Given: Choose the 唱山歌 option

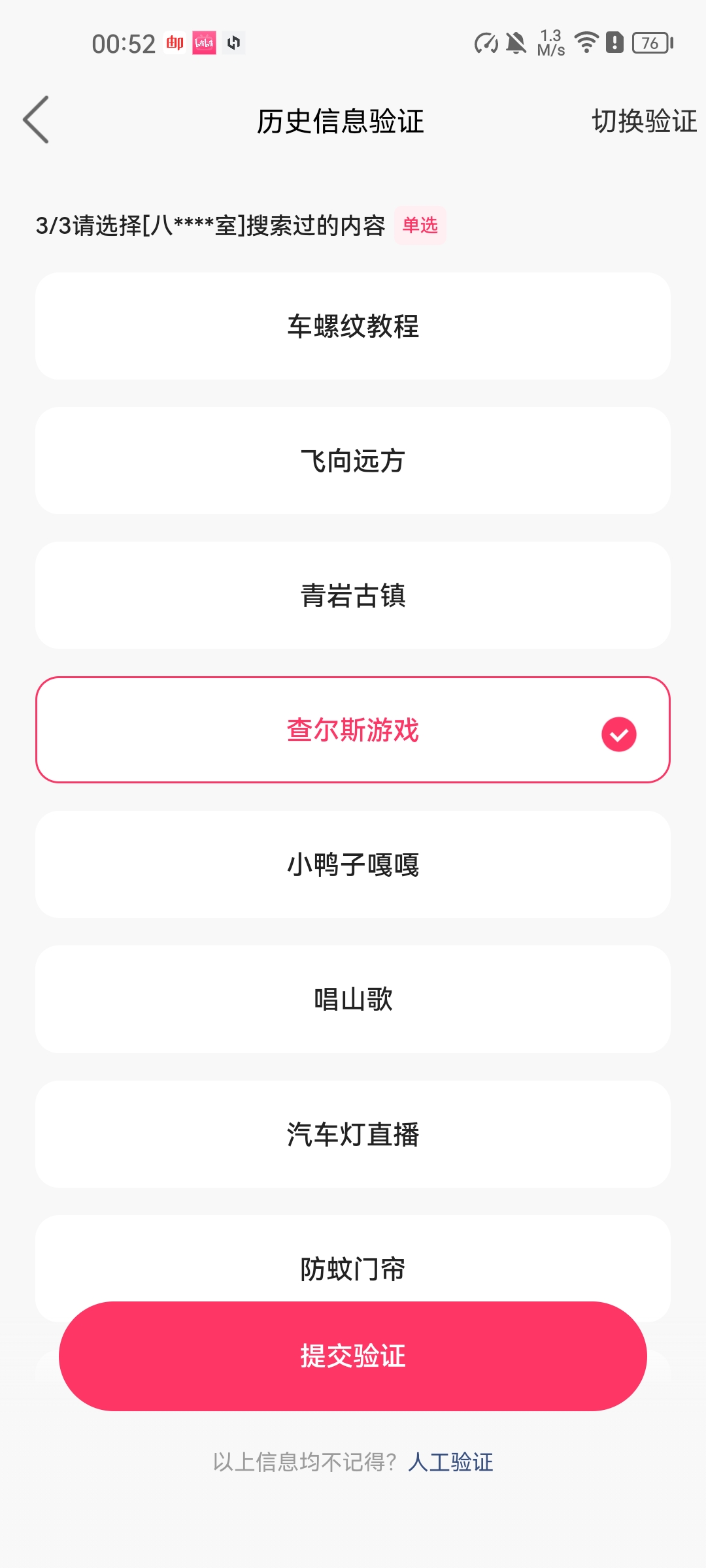Looking at the screenshot, I should tap(353, 999).
